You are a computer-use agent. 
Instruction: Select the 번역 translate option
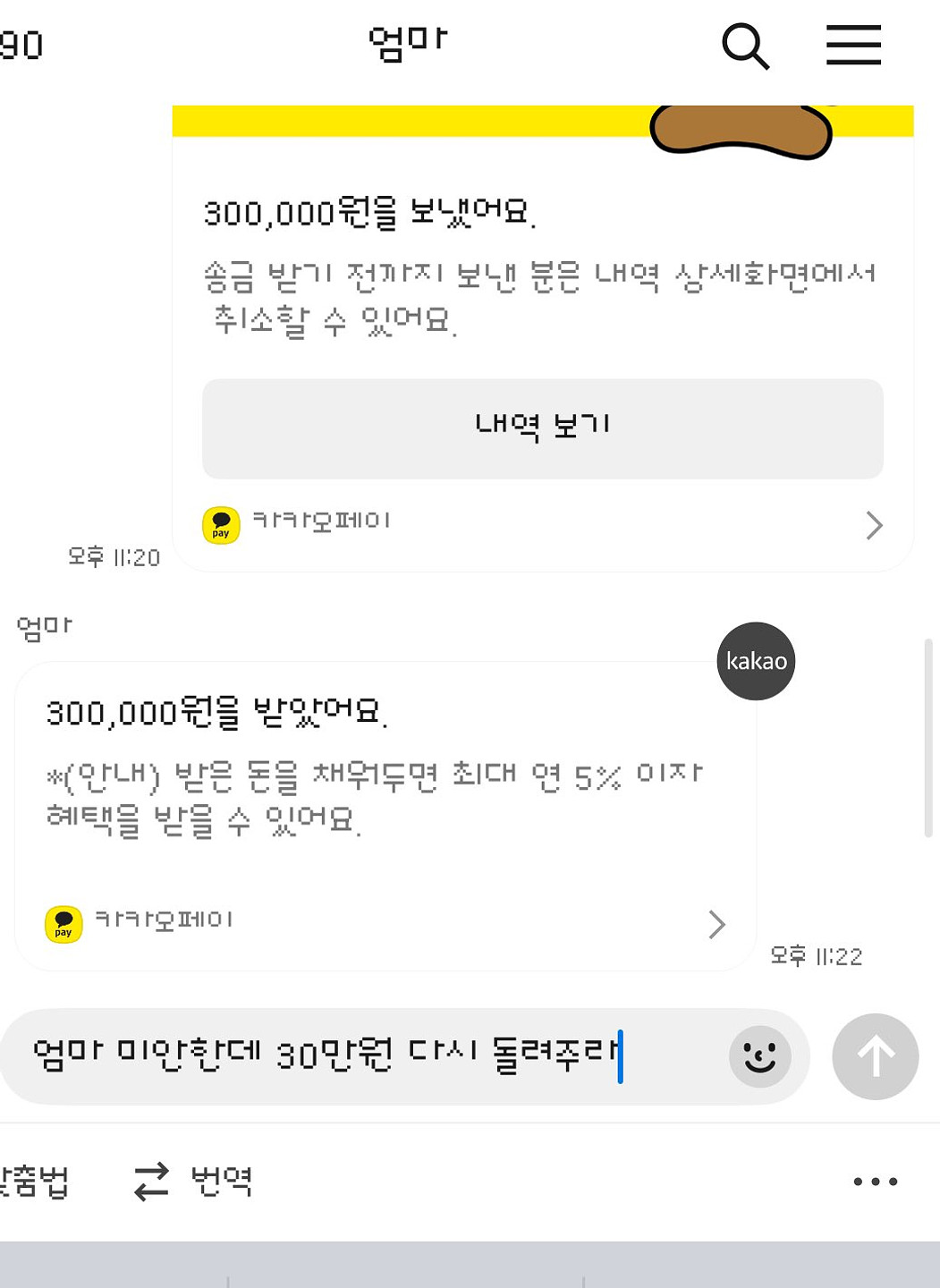194,1182
